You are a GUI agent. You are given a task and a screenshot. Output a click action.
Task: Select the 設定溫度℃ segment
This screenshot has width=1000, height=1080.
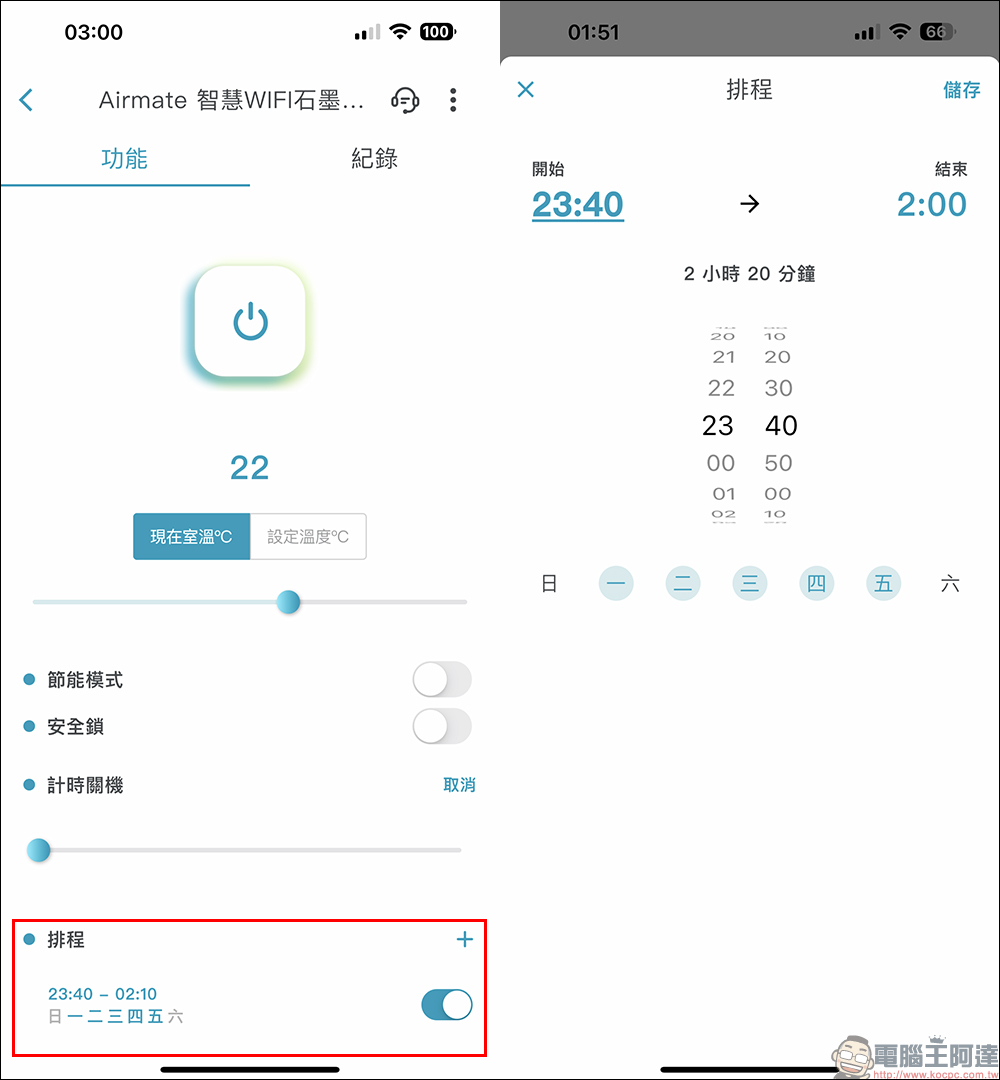(x=308, y=537)
